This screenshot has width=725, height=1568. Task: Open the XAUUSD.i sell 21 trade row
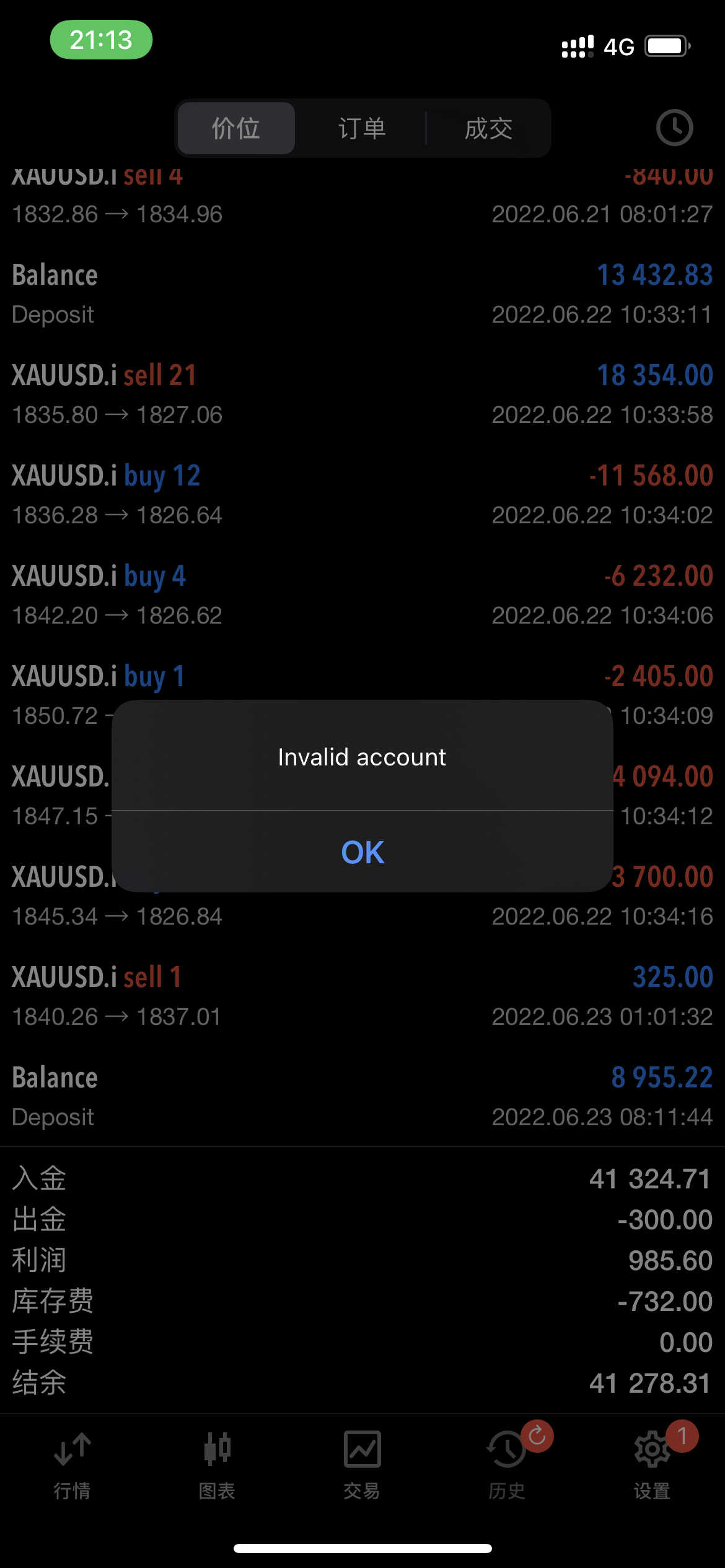pos(362,394)
